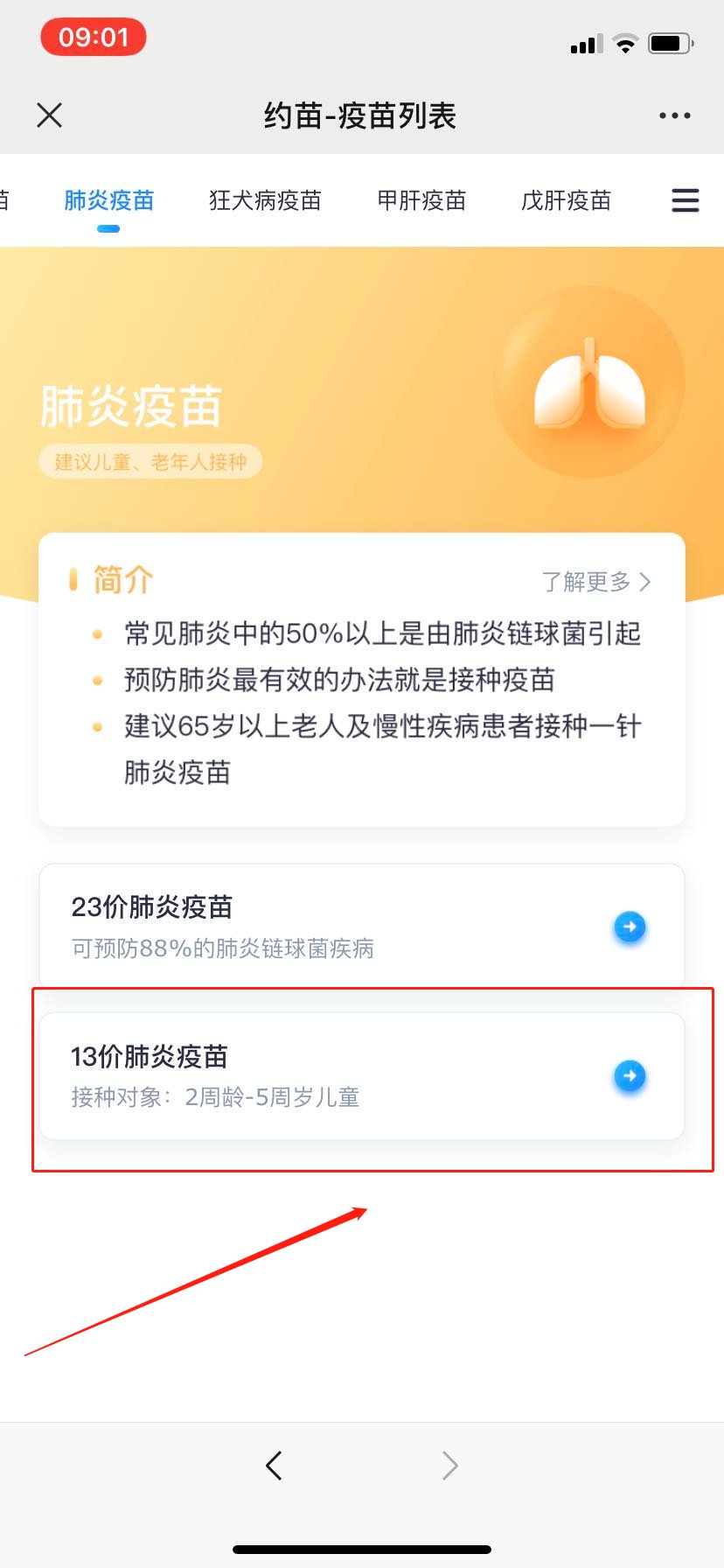This screenshot has width=724, height=1568.
Task: Select the 肺炎疫苗 tab
Action: point(109,200)
